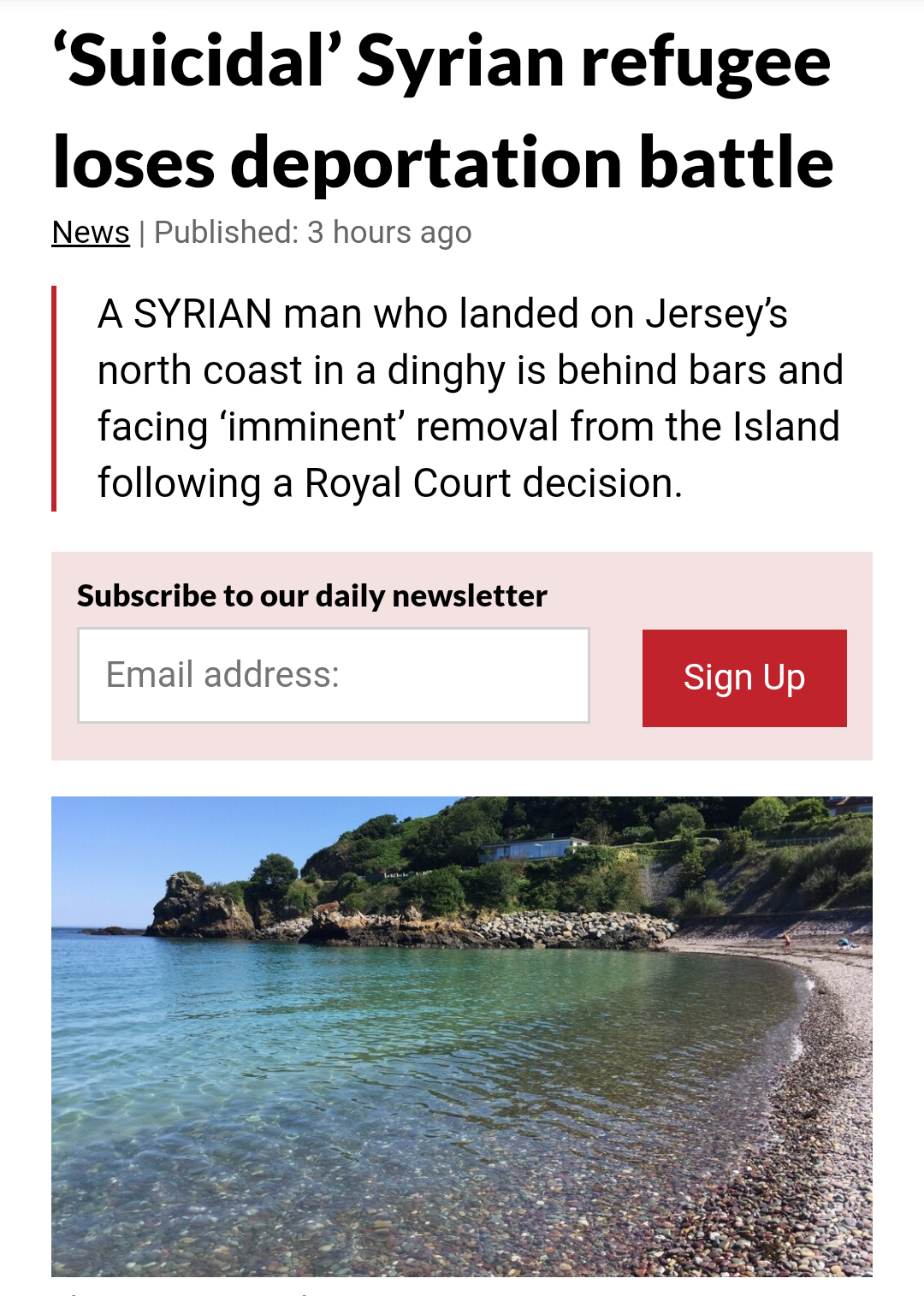Viewport: 924px width, 1296px height.
Task: Open the News category link
Action: pyautogui.click(x=91, y=233)
